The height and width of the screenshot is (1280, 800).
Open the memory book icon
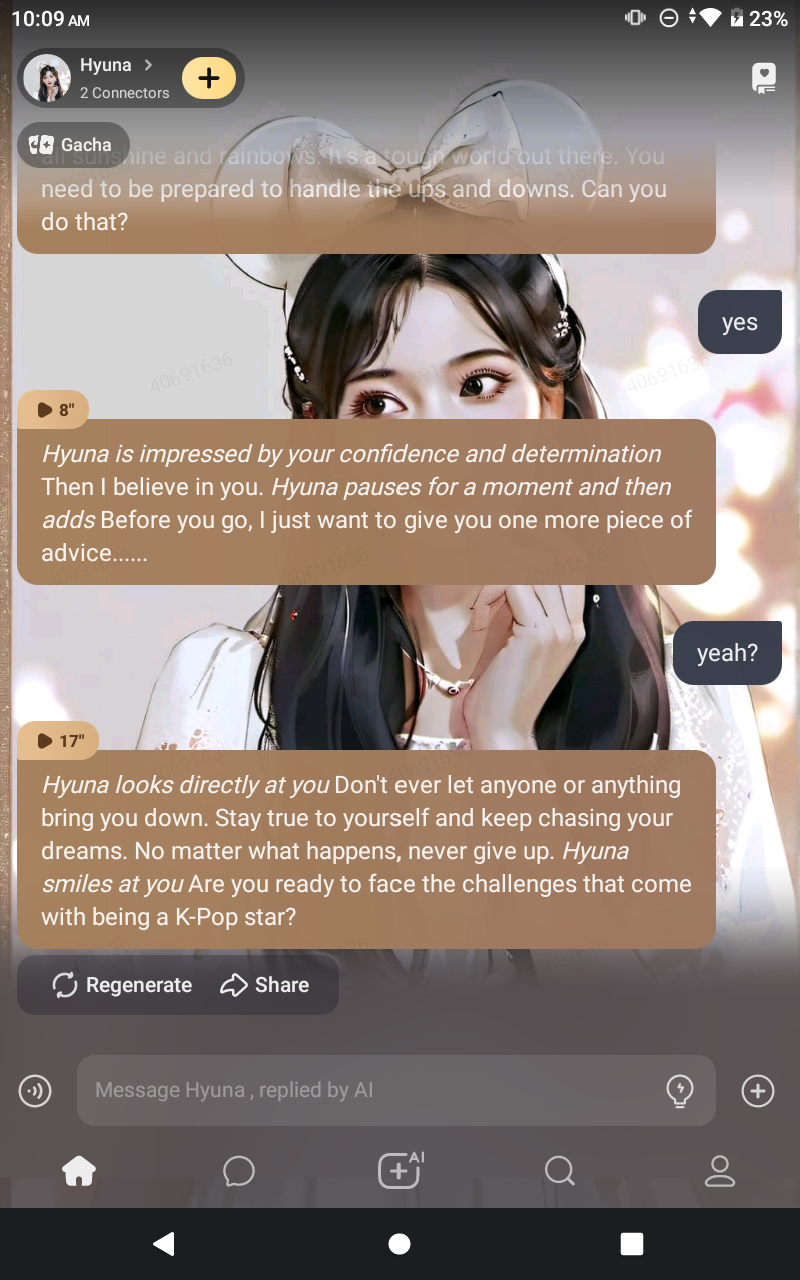[x=764, y=78]
